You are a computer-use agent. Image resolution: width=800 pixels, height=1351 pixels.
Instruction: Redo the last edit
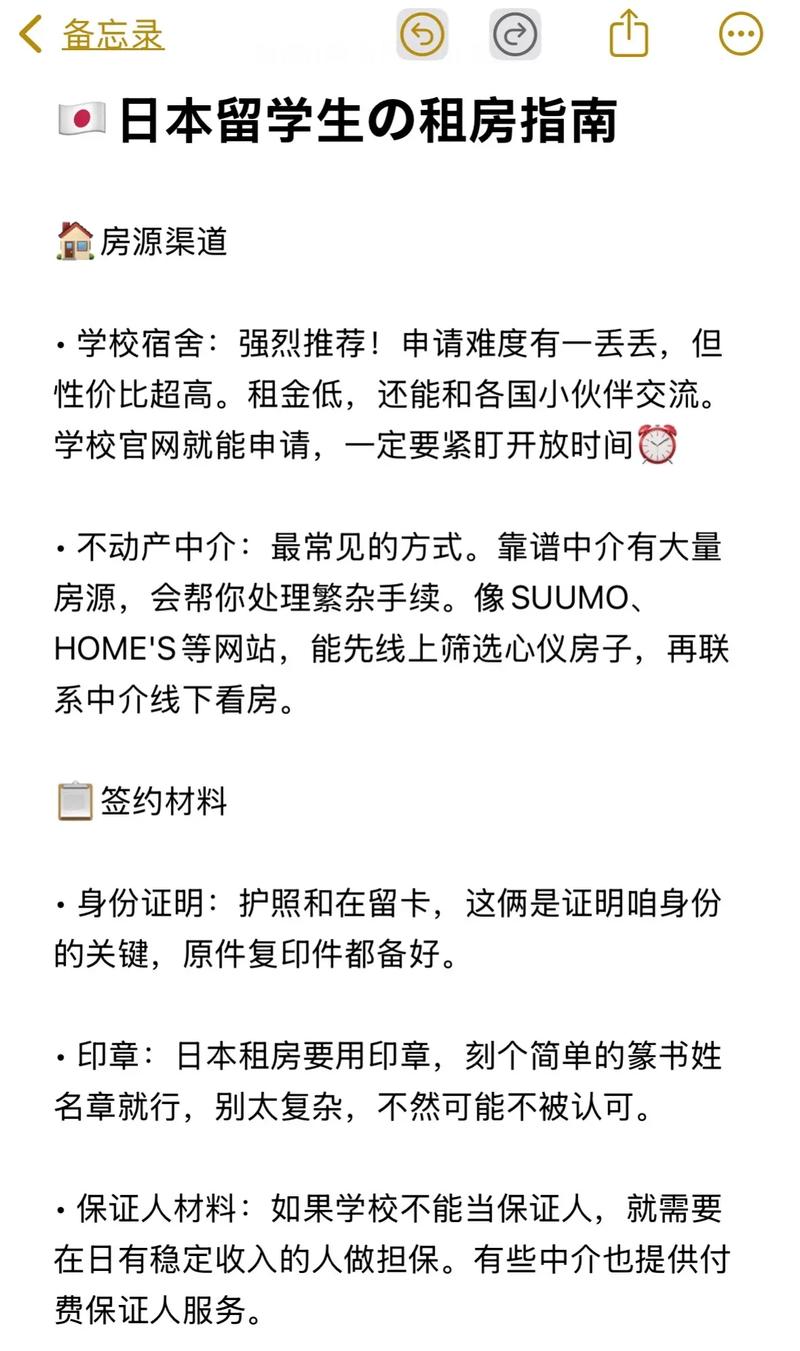515,36
